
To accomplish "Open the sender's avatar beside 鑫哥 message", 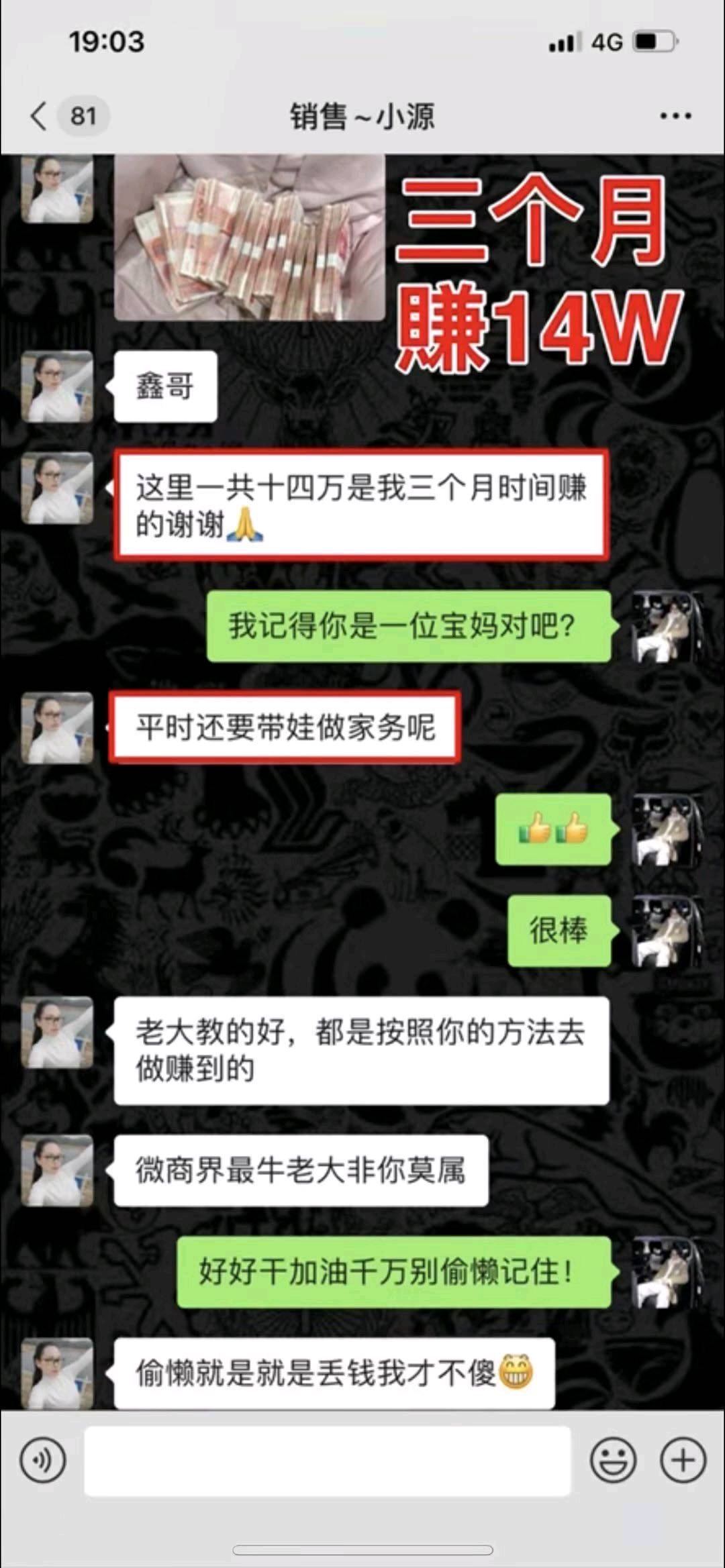I will pos(57,386).
